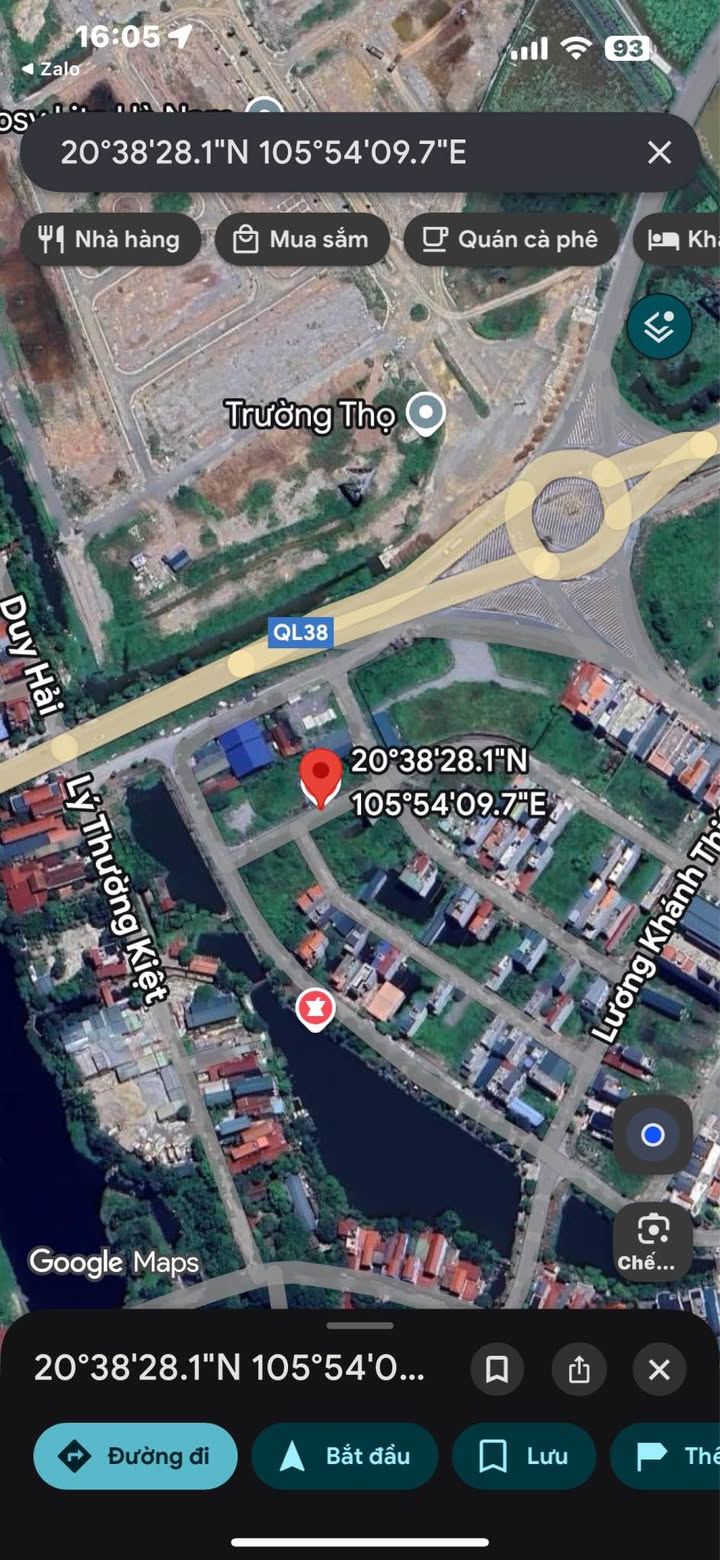Open the red landmark marker by the lake
The image size is (720, 1560).
[x=315, y=1010]
